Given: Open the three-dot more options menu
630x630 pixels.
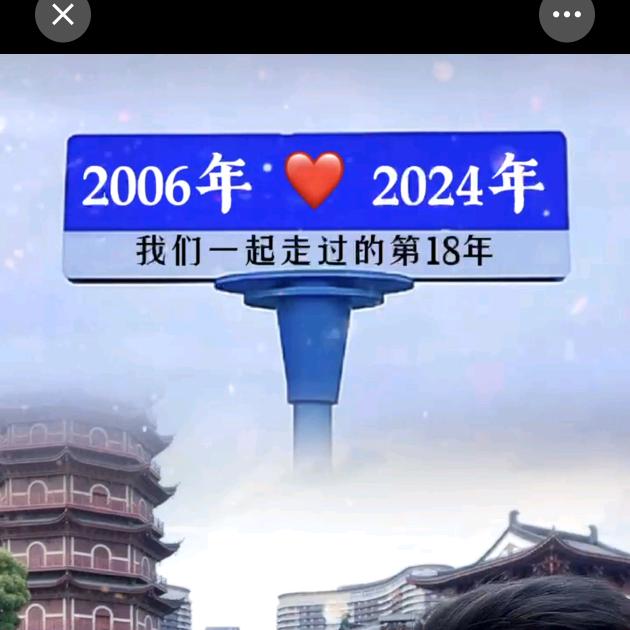Looking at the screenshot, I should [x=567, y=15].
